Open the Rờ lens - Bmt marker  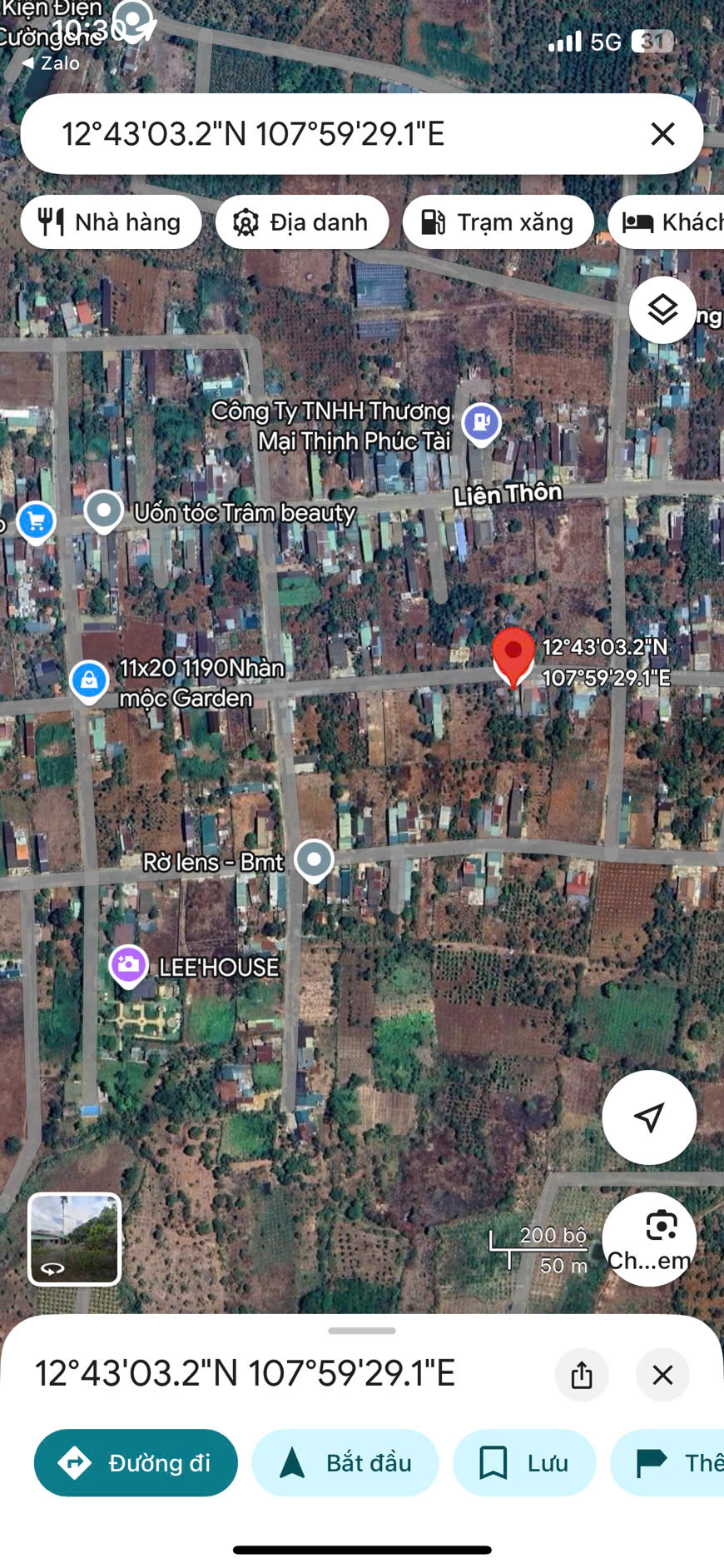pyautogui.click(x=315, y=860)
